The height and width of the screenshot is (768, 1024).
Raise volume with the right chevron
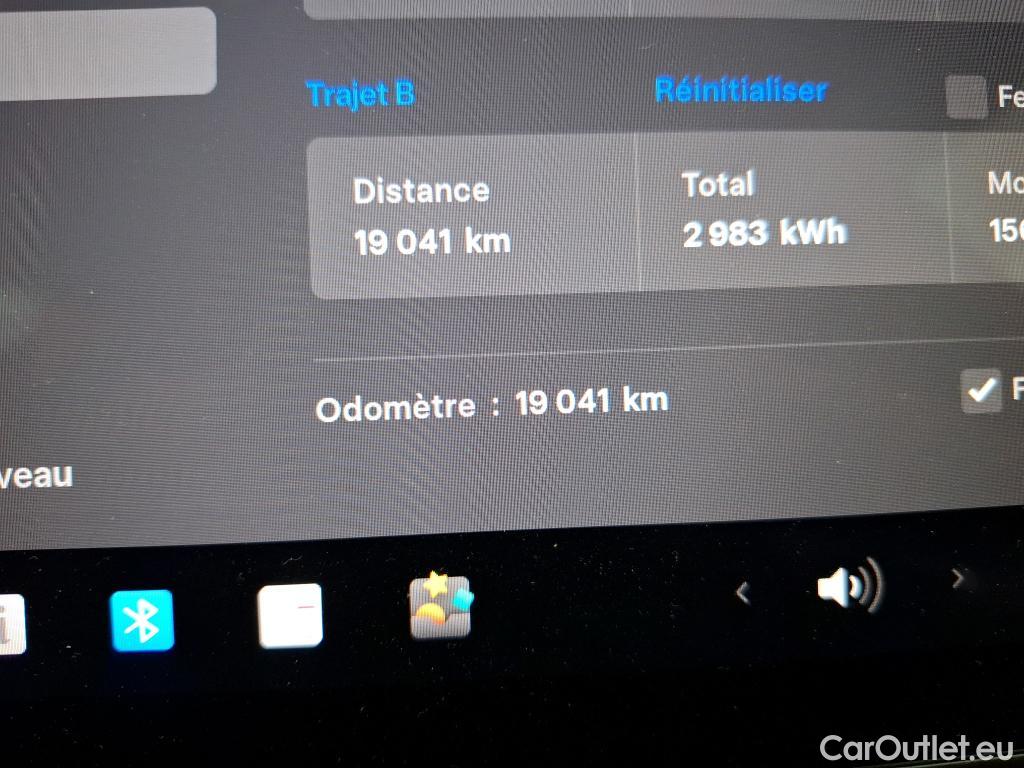click(957, 577)
